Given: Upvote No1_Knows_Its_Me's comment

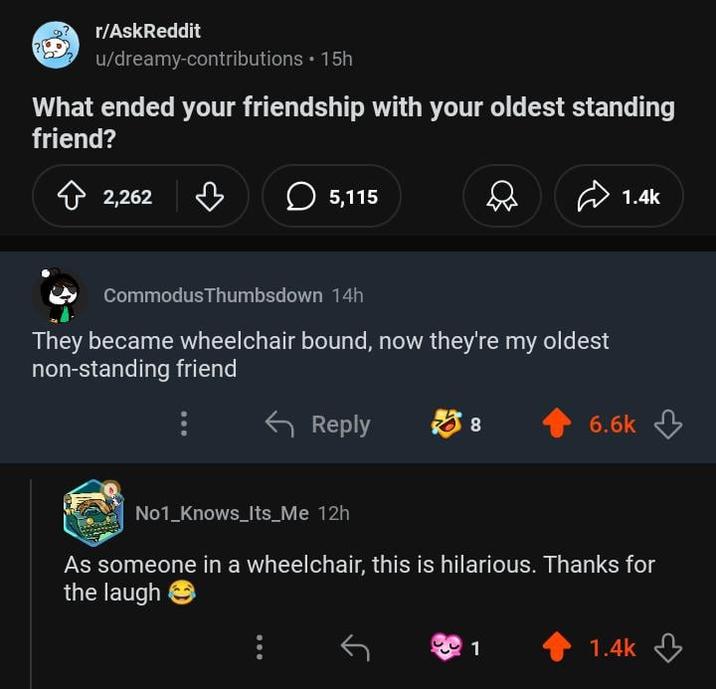Looking at the screenshot, I should pyautogui.click(x=557, y=648).
